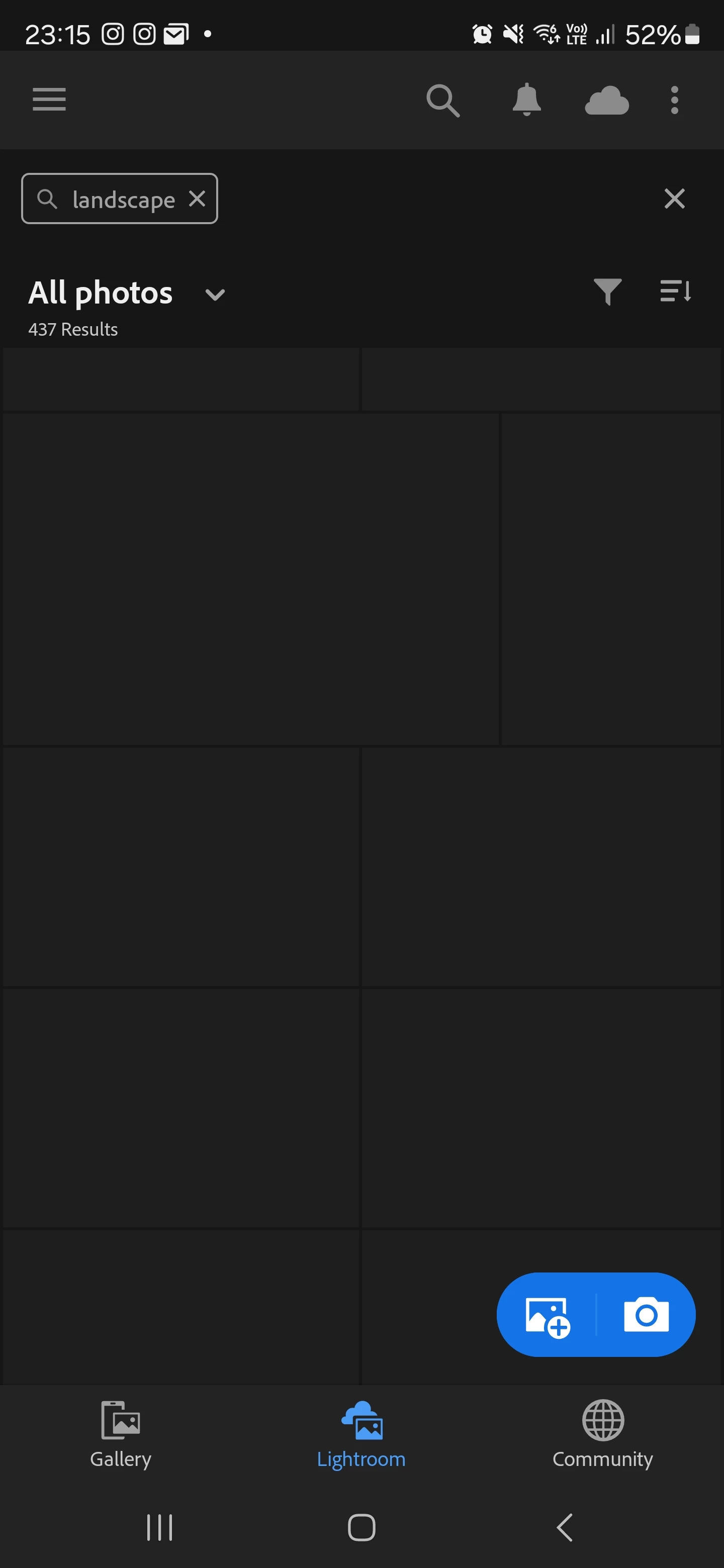The width and height of the screenshot is (724, 1568).
Task: Close the search results view
Action: point(674,199)
